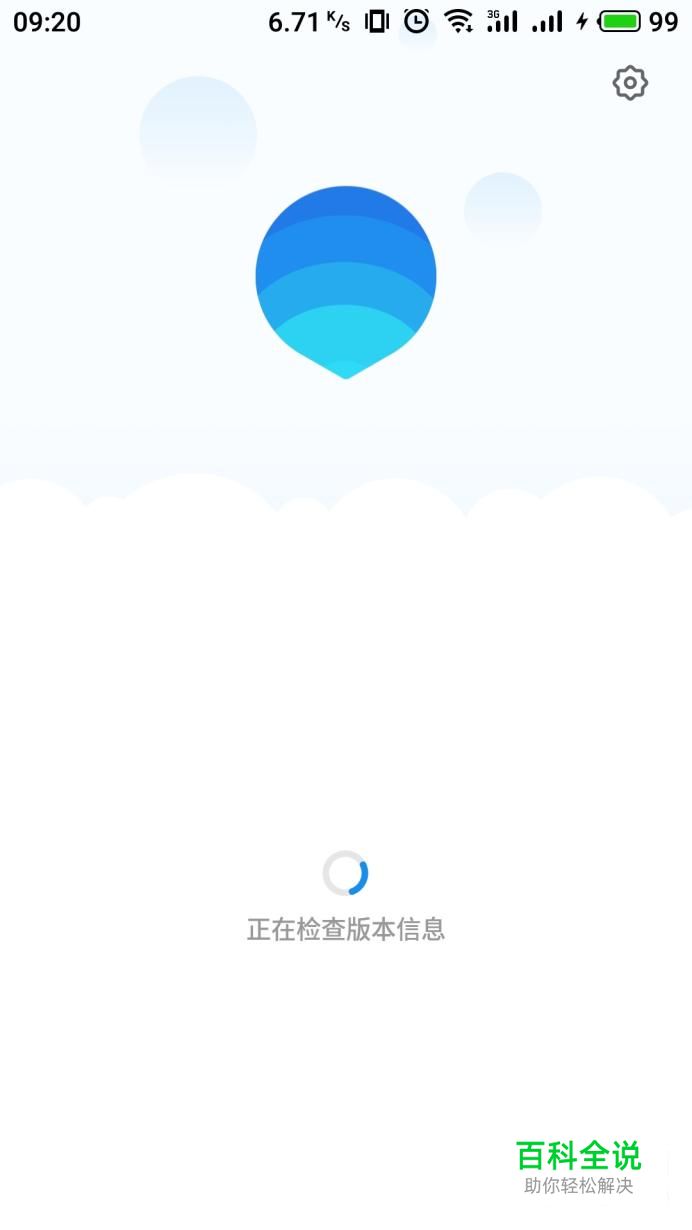This screenshot has height=1230, width=692.
Task: Open the settings gear icon
Action: click(630, 83)
